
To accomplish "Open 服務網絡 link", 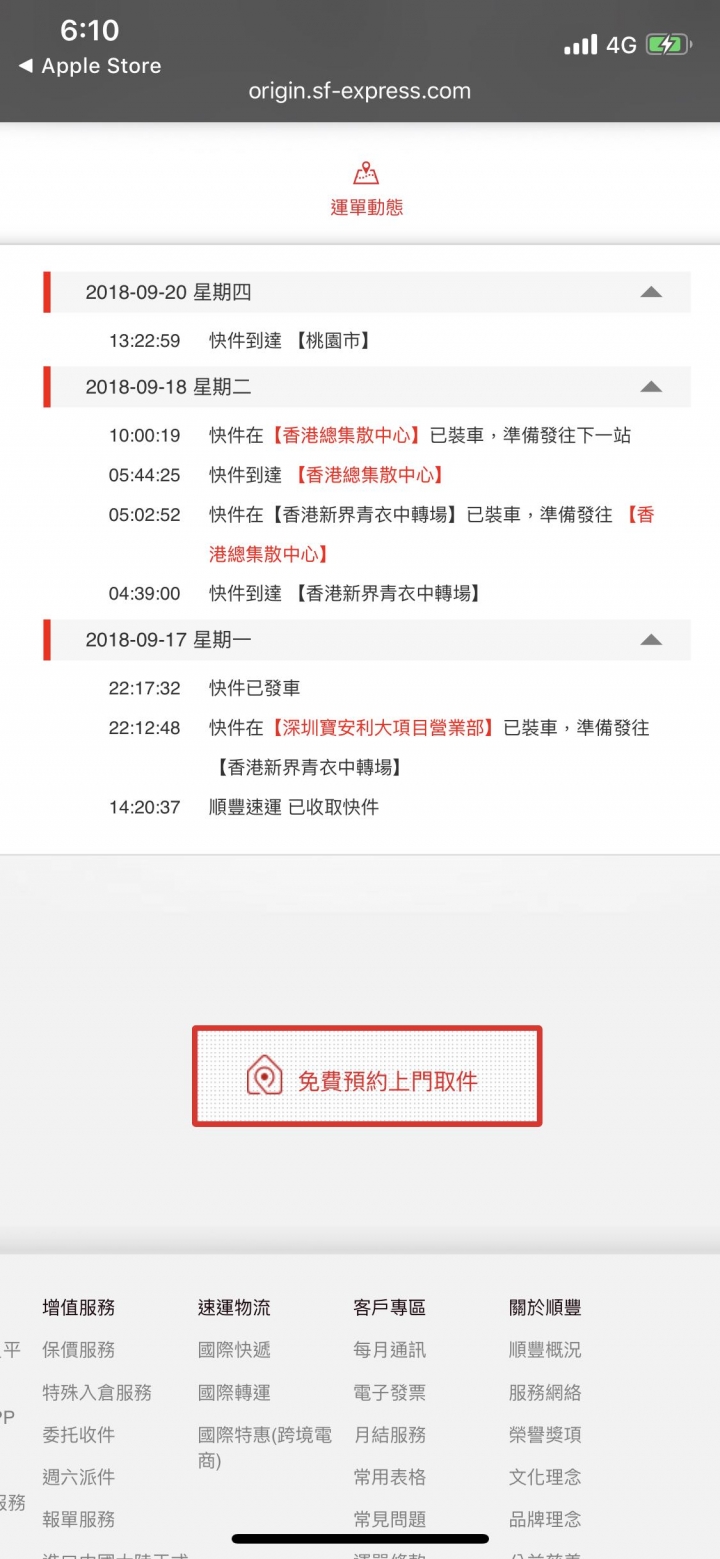I will [544, 1392].
